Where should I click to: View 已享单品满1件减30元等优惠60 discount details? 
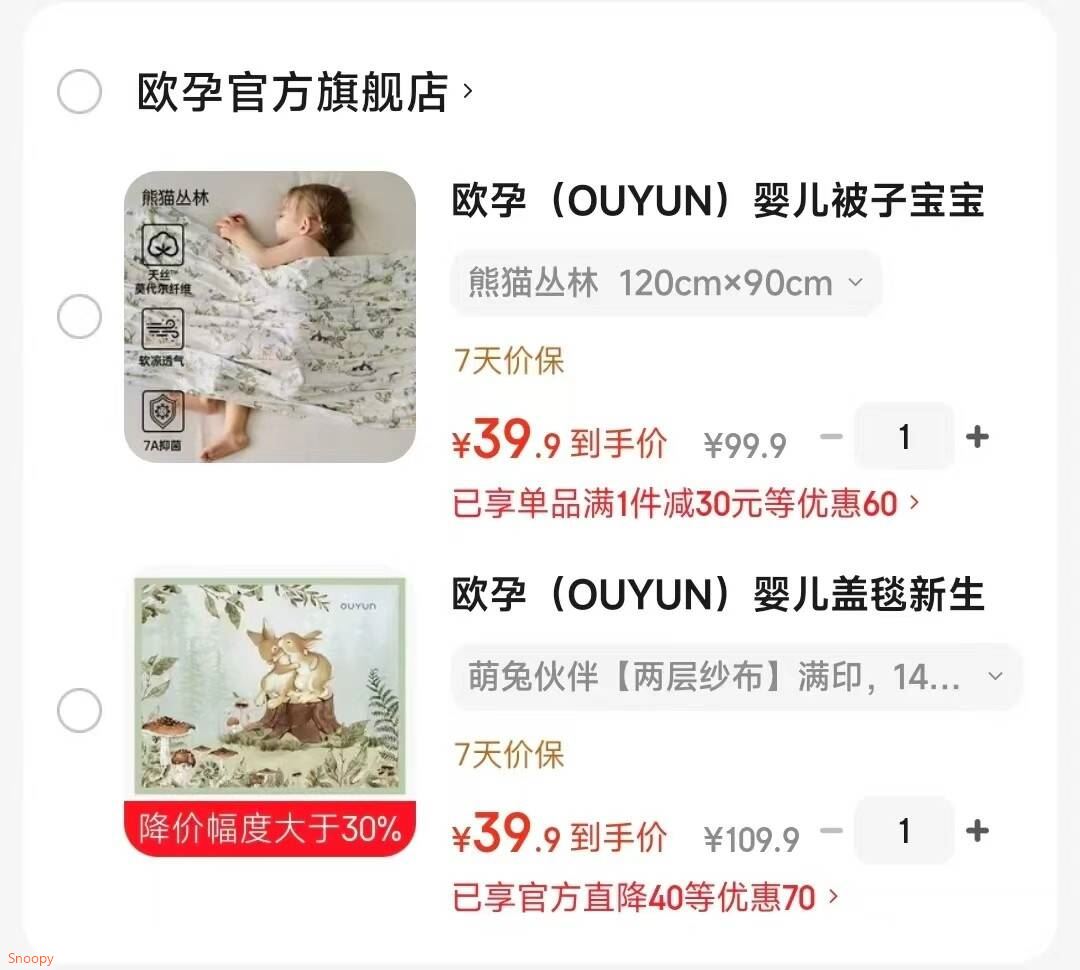click(x=685, y=504)
